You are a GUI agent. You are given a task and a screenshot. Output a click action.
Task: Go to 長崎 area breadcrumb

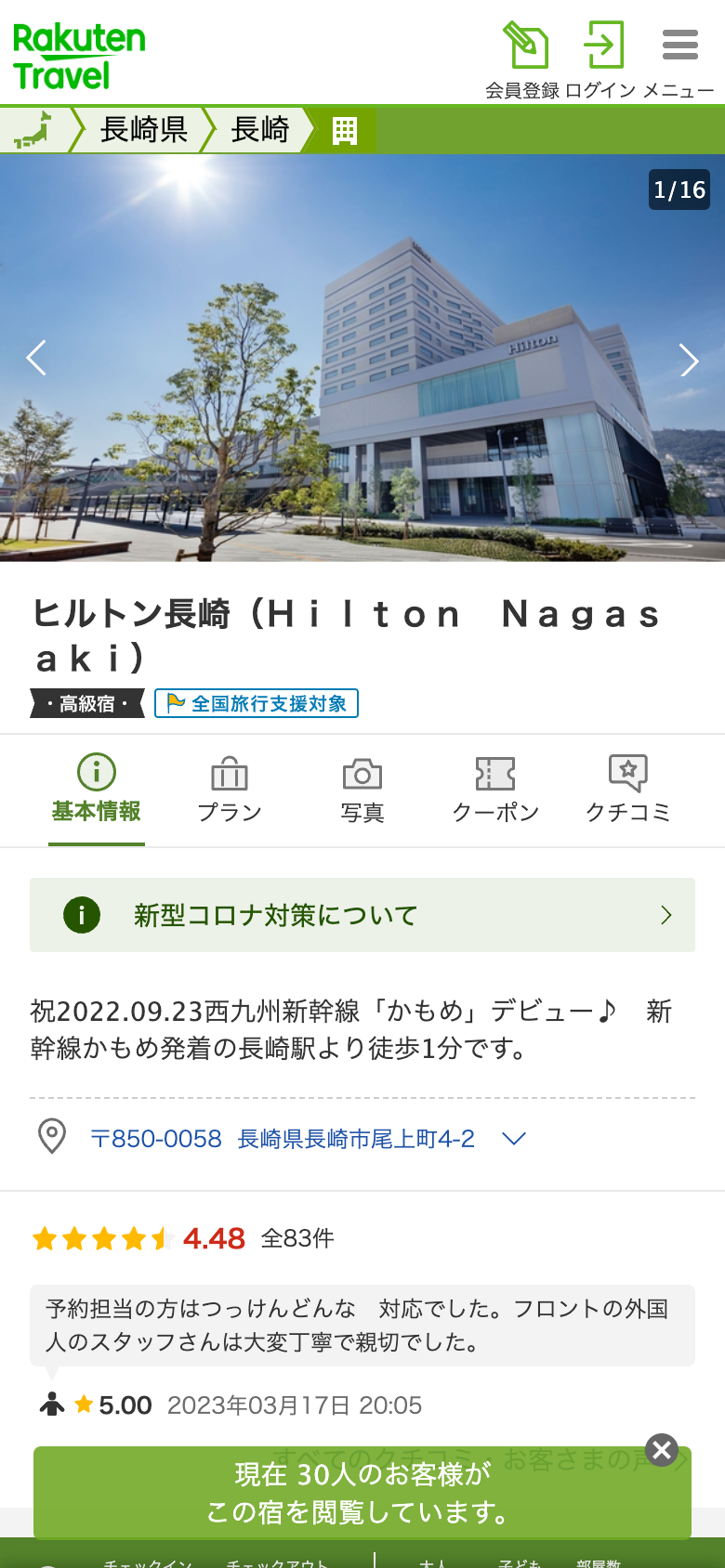point(259,129)
